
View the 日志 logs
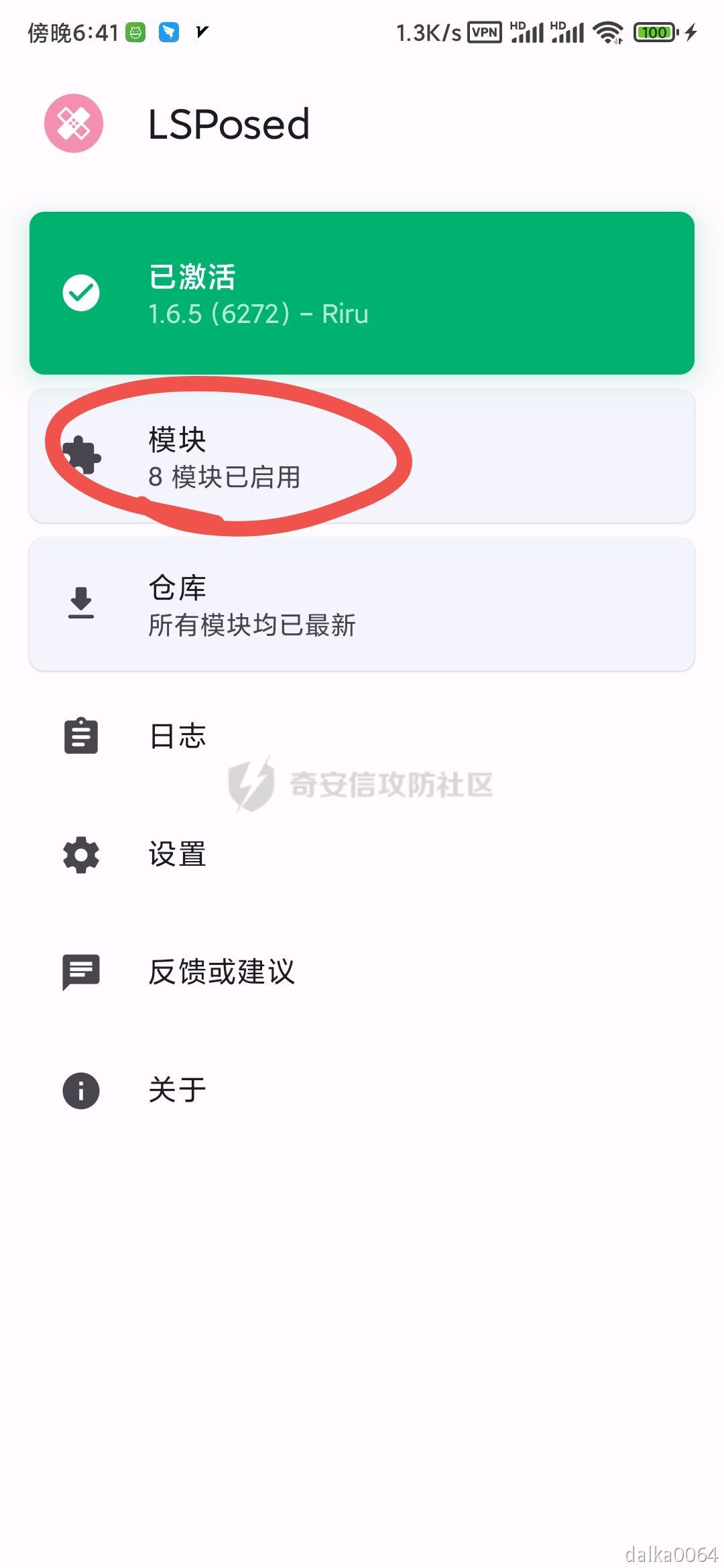[362, 736]
